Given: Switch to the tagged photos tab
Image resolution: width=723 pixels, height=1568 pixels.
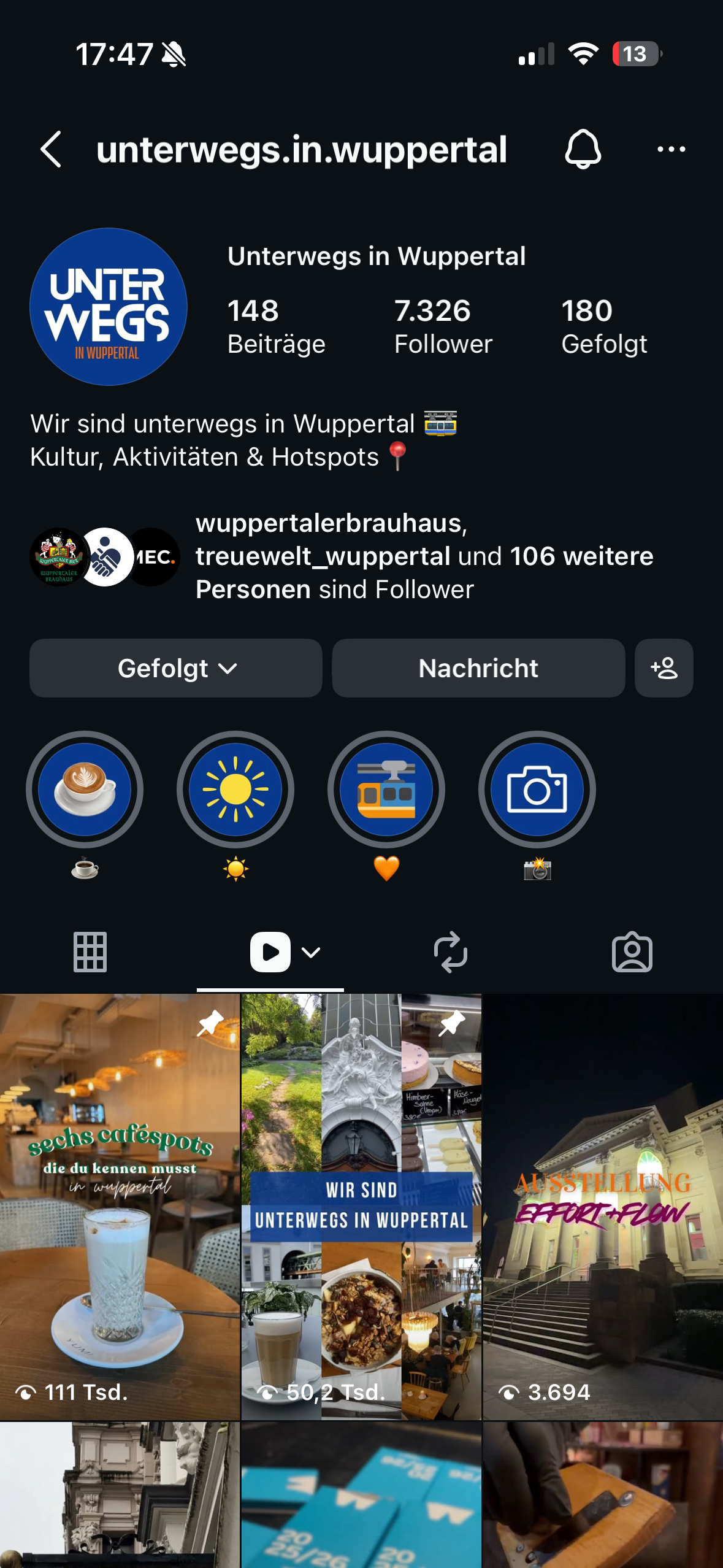Looking at the screenshot, I should (632, 952).
